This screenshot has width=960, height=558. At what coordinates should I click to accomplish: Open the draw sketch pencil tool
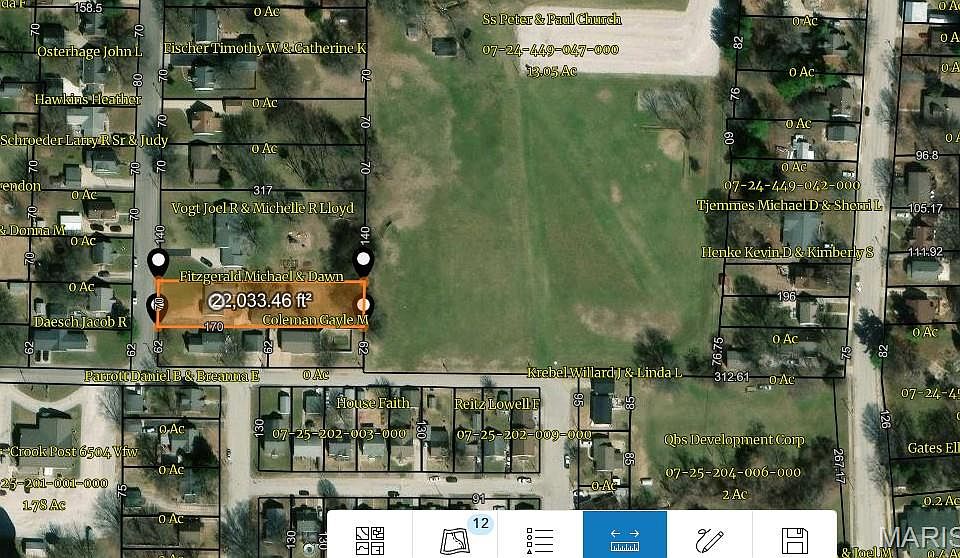(710, 541)
